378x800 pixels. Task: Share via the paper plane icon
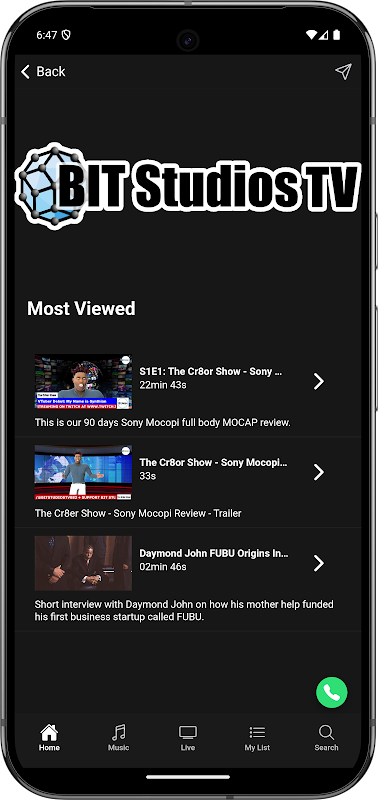[x=343, y=71]
